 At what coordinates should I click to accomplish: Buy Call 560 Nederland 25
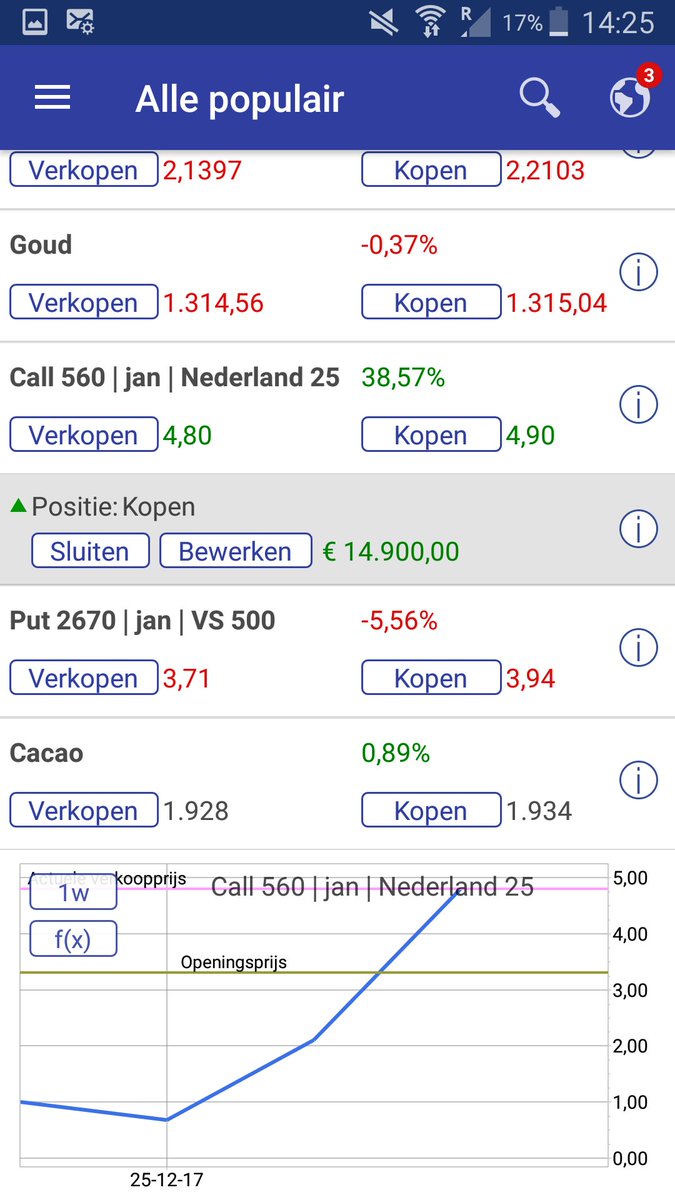tap(430, 435)
